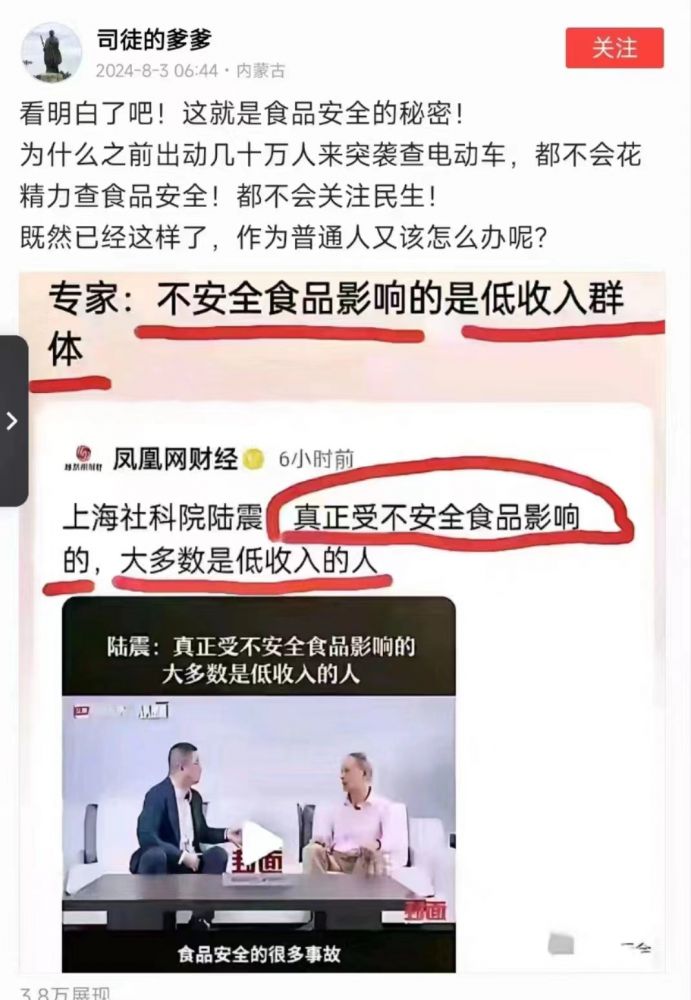Follow the user 司徒的爹爹
This screenshot has width=691, height=1000.
614,48
